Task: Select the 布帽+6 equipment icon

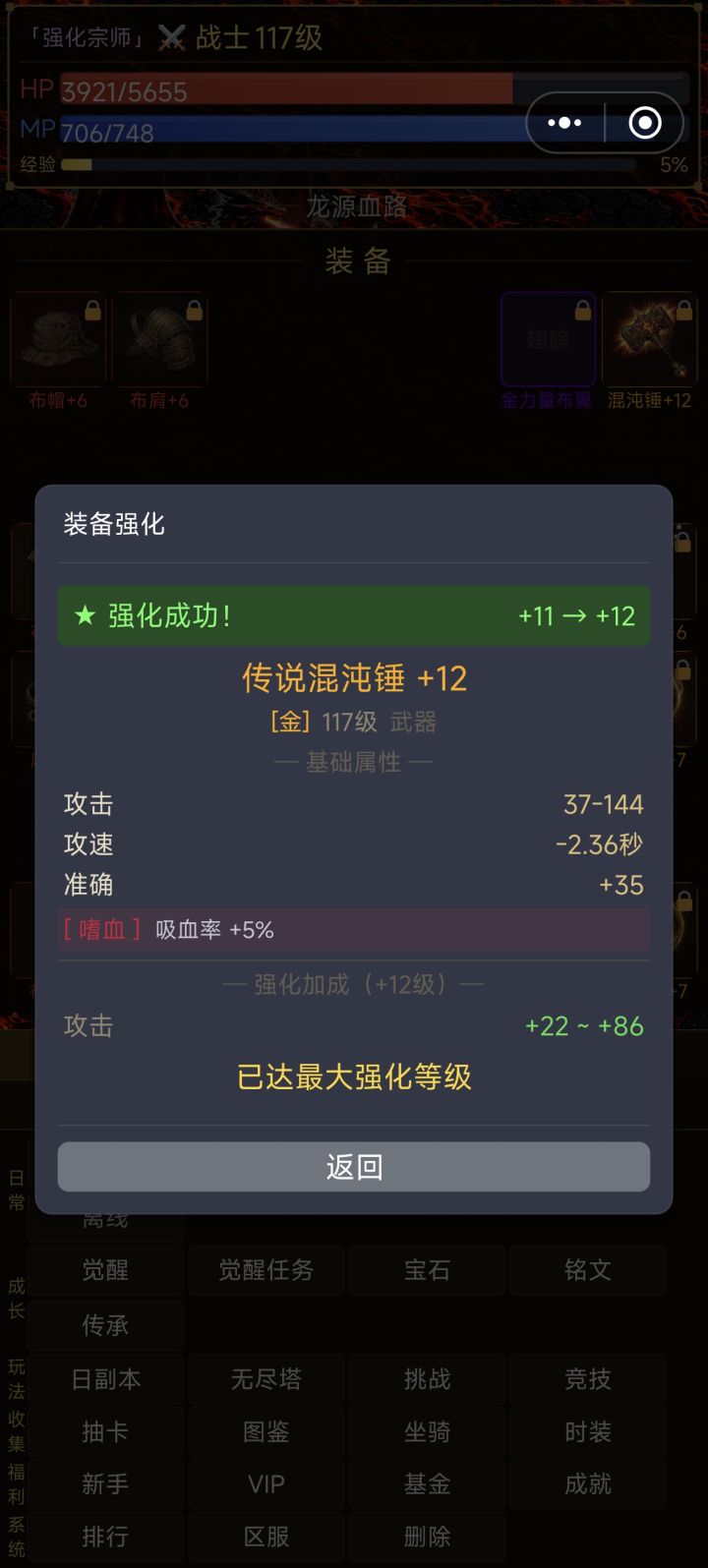Action: [x=56, y=339]
